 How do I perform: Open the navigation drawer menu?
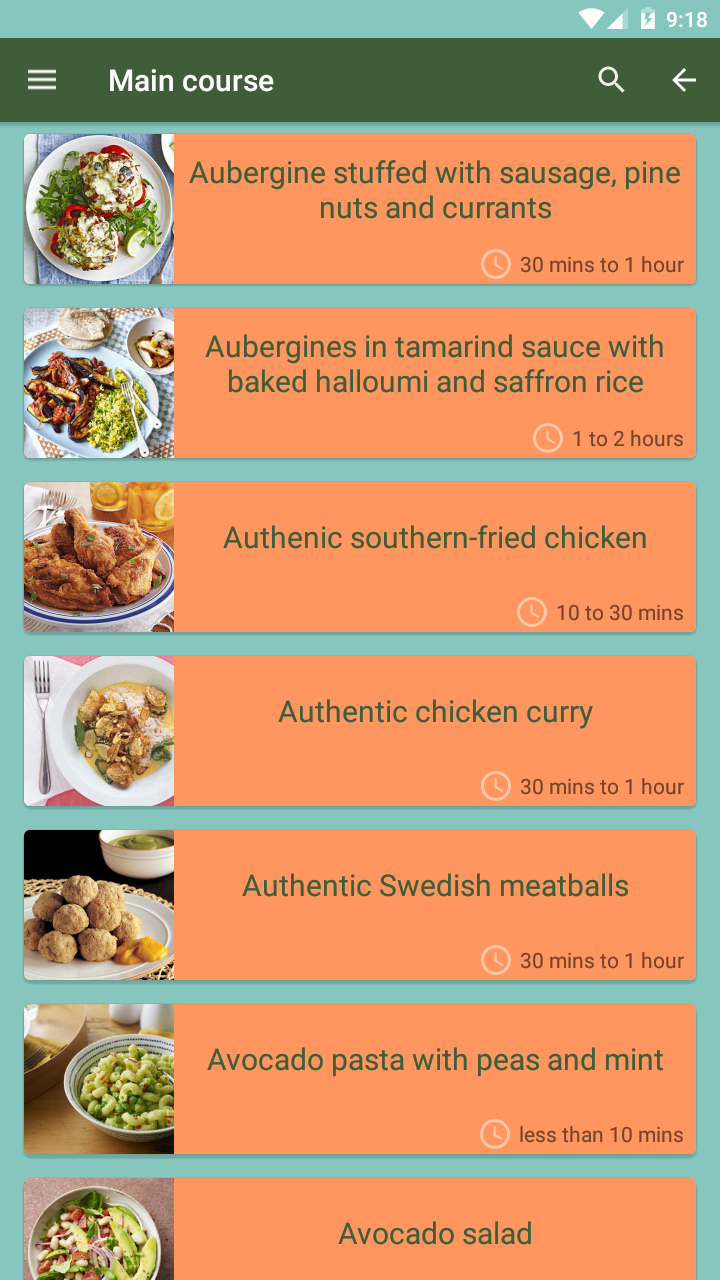click(41, 79)
